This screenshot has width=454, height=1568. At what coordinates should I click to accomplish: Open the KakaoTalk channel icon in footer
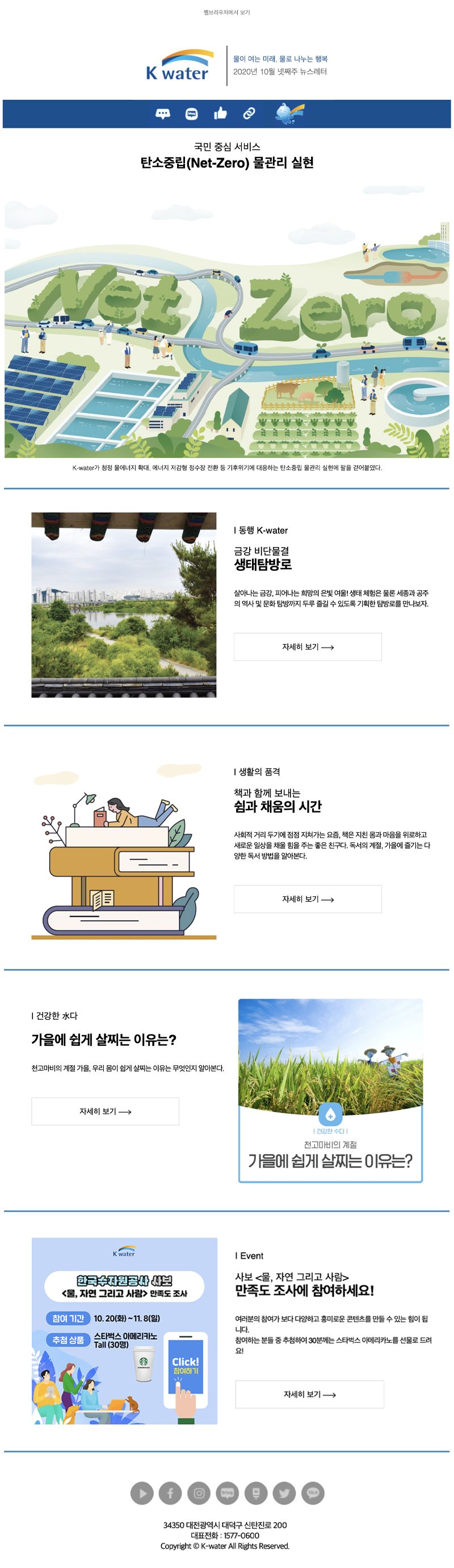(313, 1493)
